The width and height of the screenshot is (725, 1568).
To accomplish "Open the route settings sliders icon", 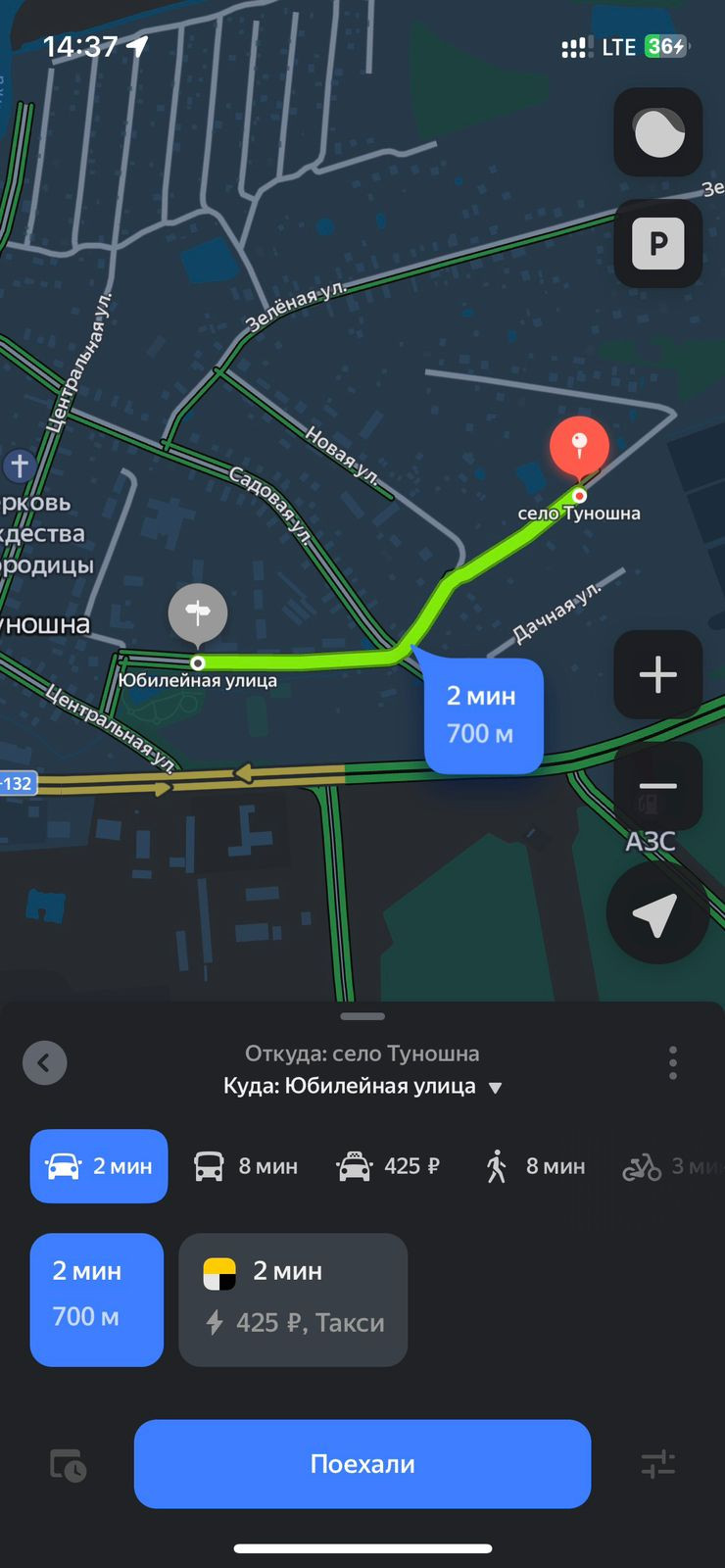I will (x=657, y=1465).
